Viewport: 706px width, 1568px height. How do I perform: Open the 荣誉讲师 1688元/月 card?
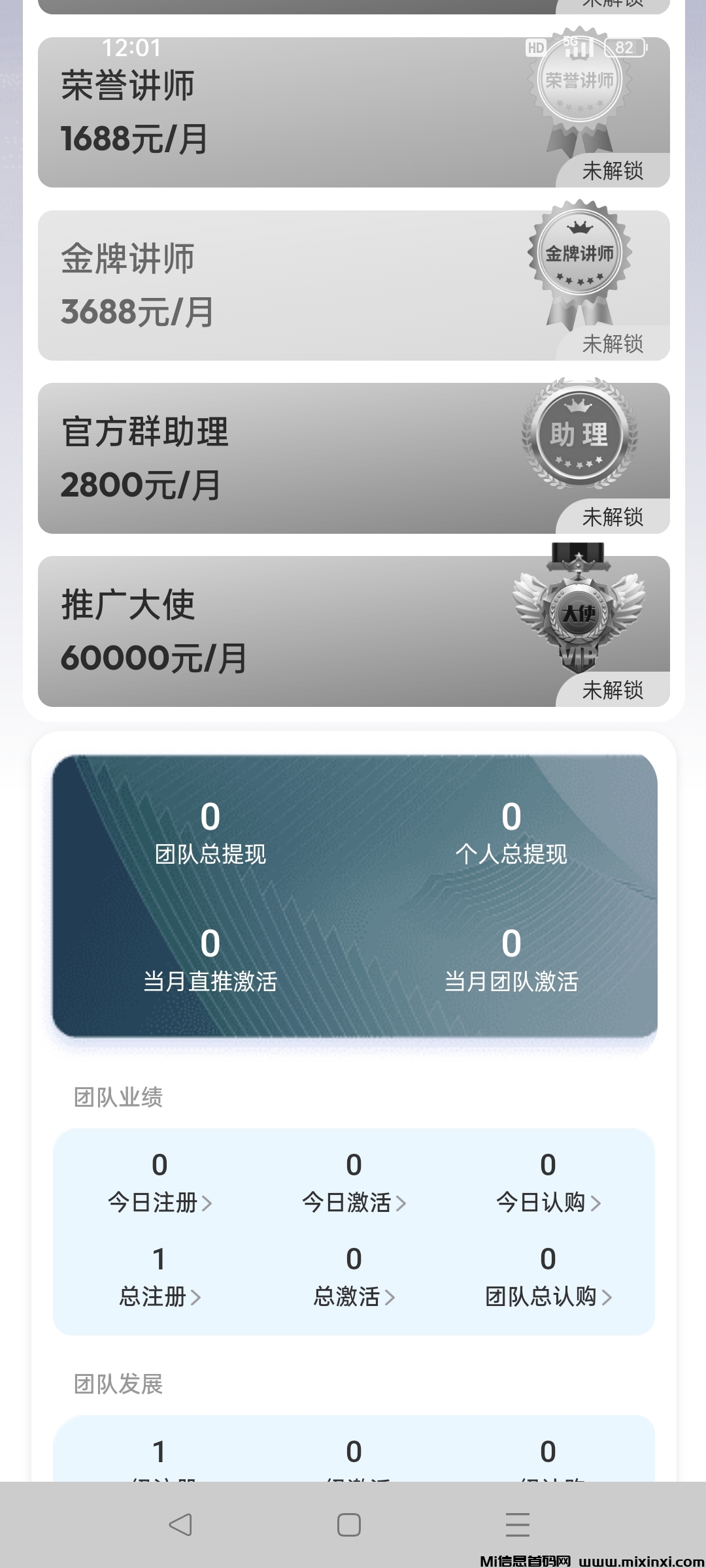coord(353,112)
